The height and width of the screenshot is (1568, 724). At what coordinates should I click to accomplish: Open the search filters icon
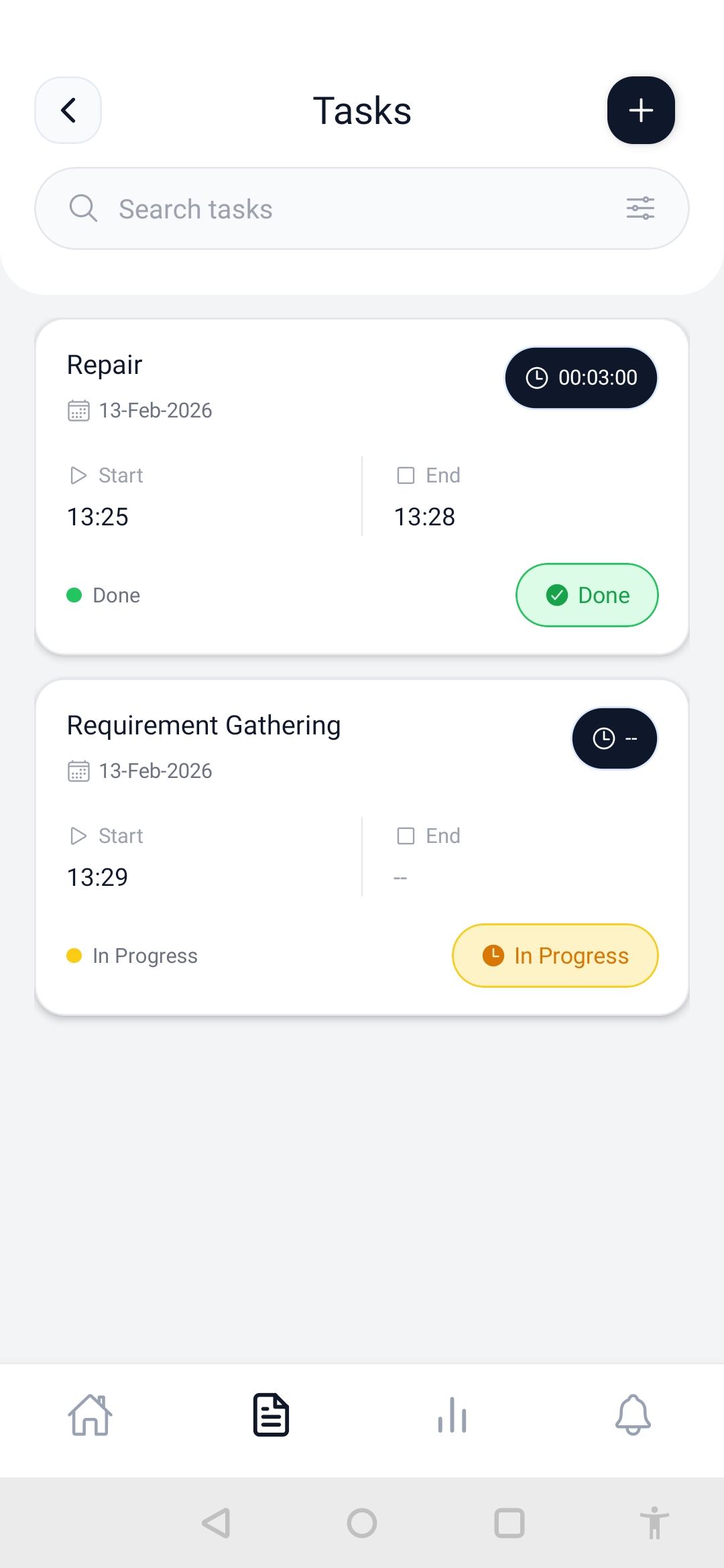tap(640, 208)
